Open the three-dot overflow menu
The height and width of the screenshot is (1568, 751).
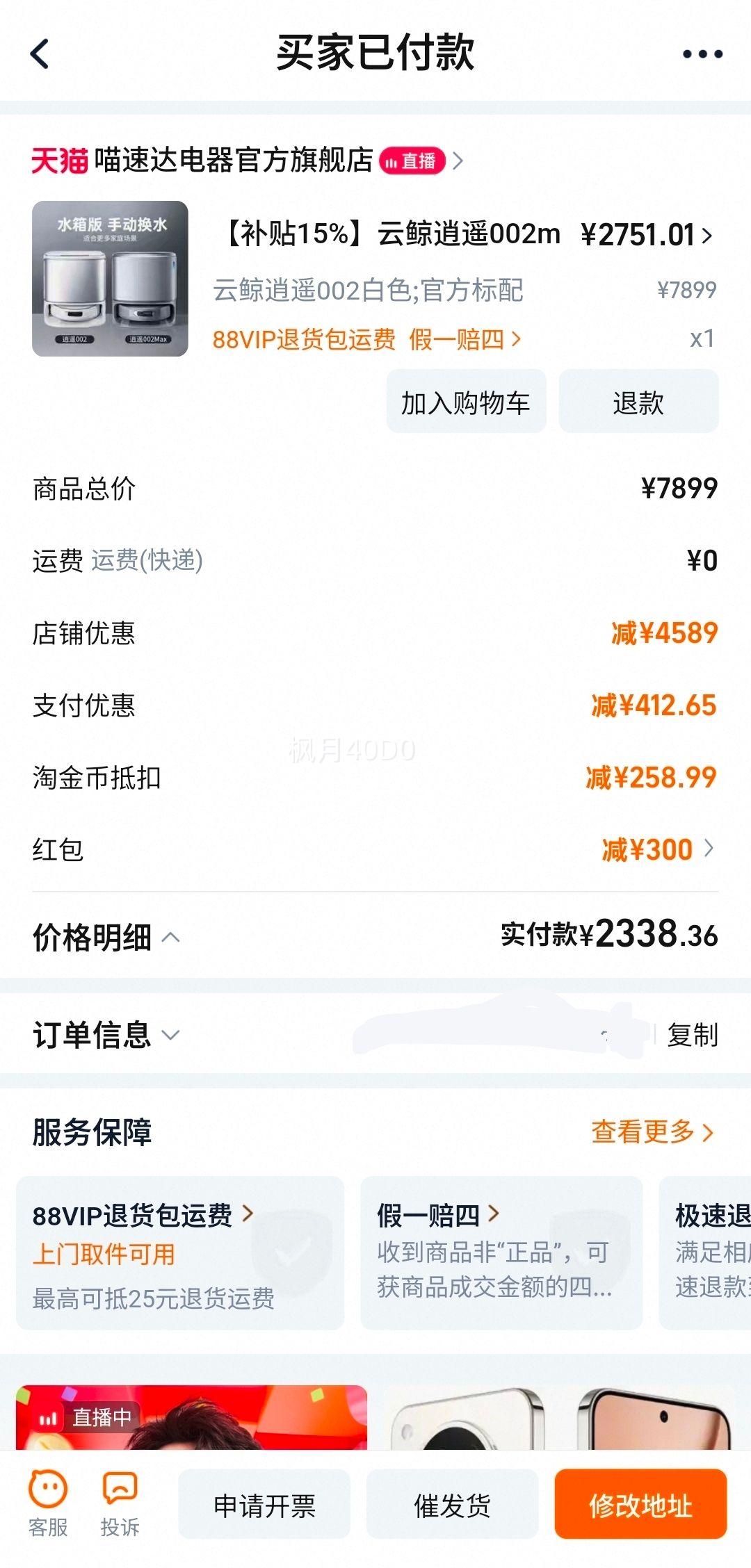pos(702,54)
